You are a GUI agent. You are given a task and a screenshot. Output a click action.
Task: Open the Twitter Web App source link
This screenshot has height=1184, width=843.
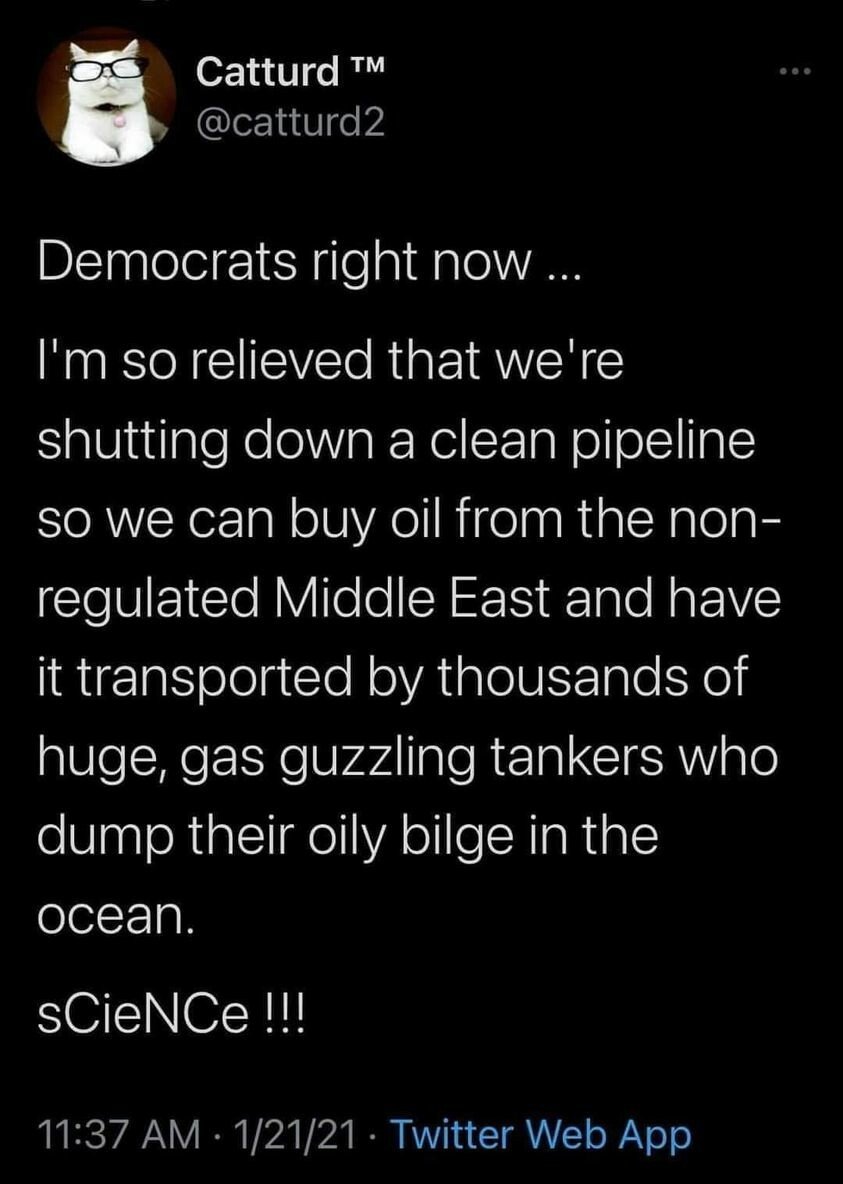pyautogui.click(x=538, y=1135)
